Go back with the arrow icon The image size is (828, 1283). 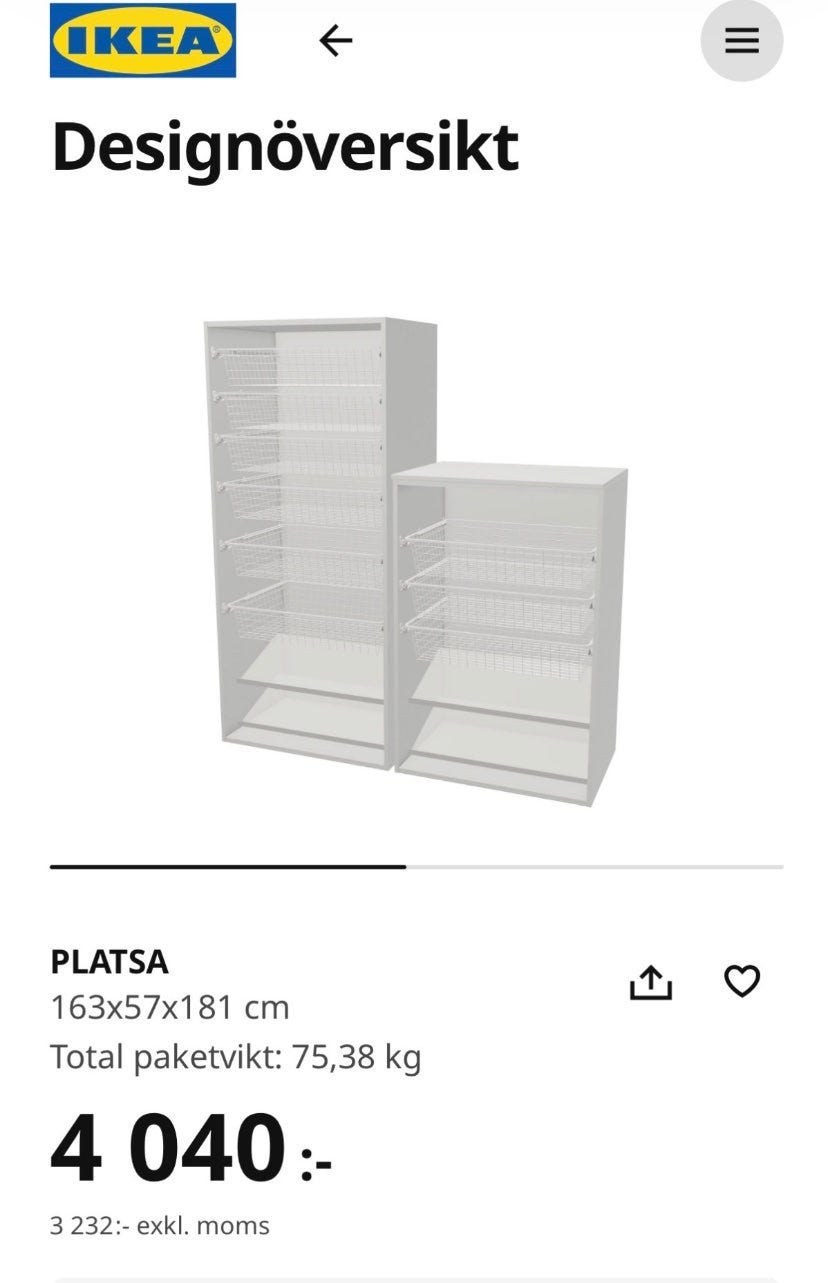[336, 41]
